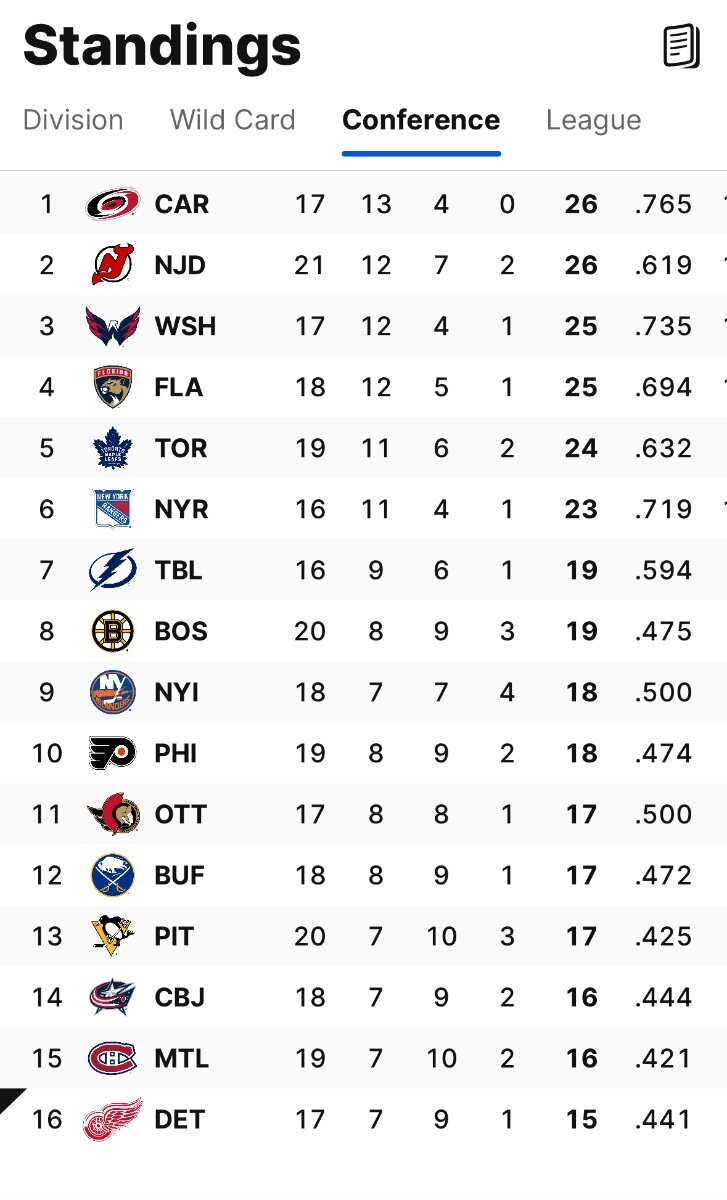This screenshot has width=727, height=1200.
Task: View the TBL team row
Action: [x=363, y=570]
